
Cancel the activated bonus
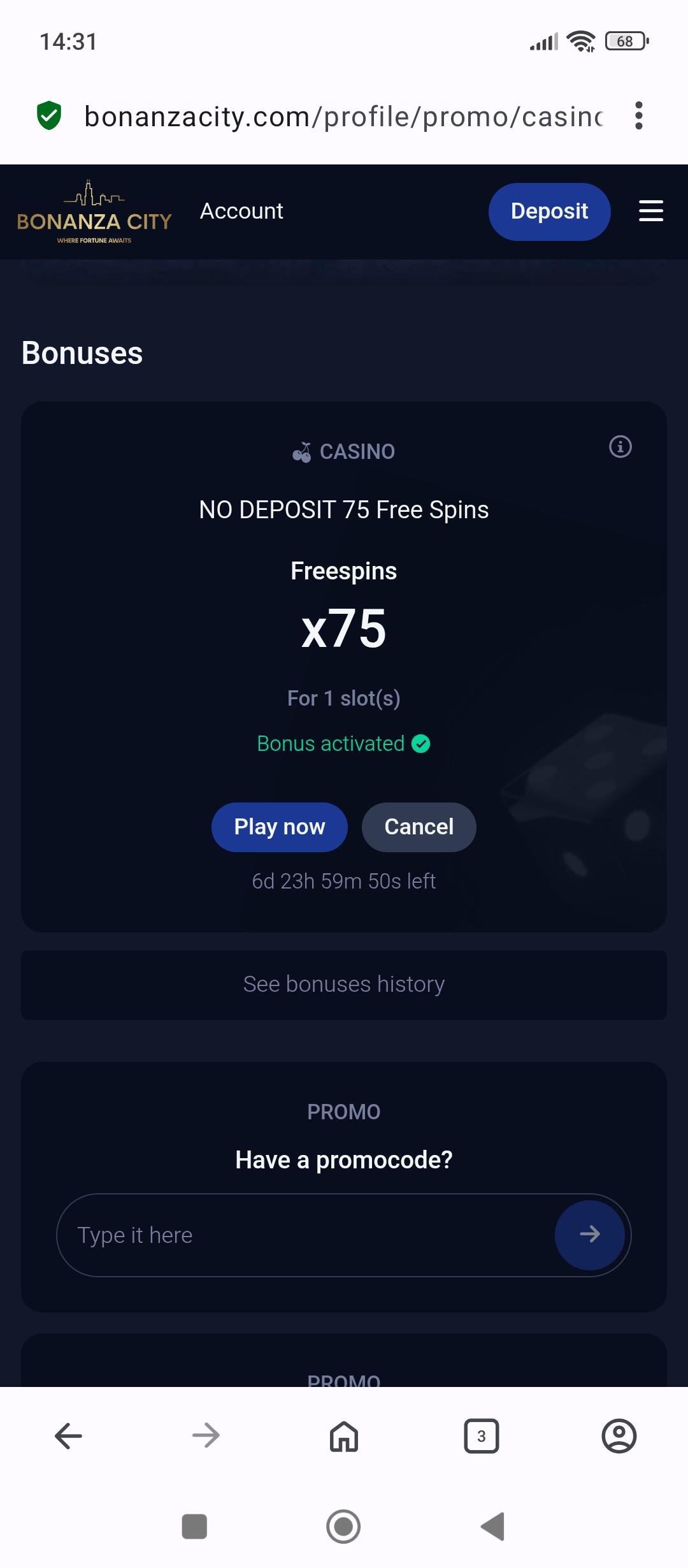[x=419, y=827]
